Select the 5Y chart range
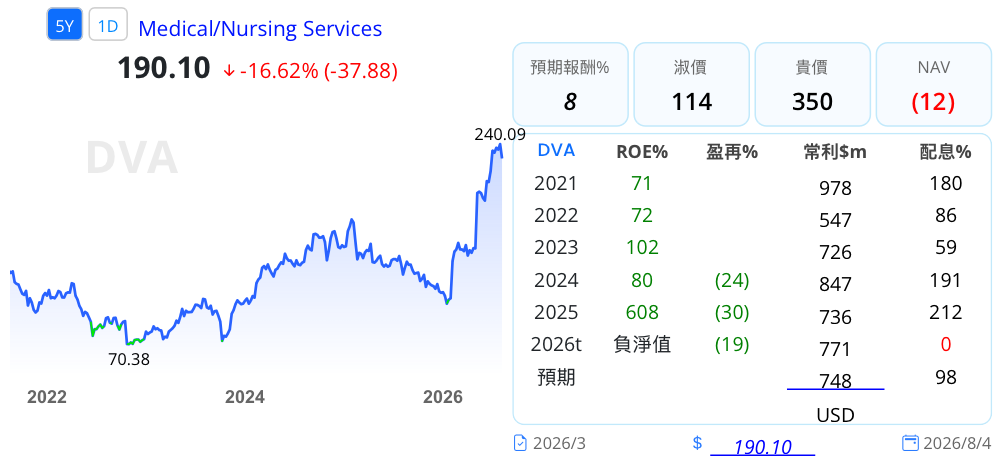This screenshot has height=462, width=1002. (65, 26)
